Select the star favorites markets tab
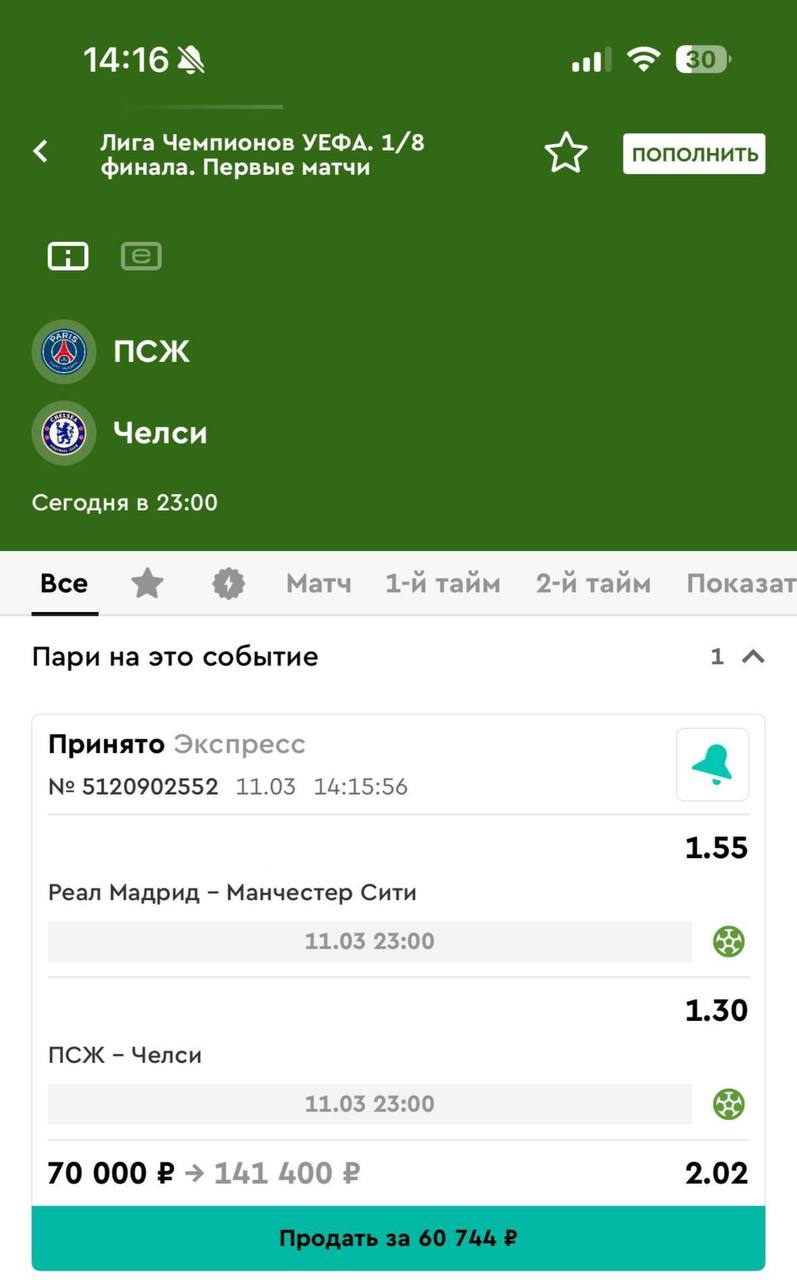Image resolution: width=797 pixels, height=1280 pixels. [x=148, y=584]
